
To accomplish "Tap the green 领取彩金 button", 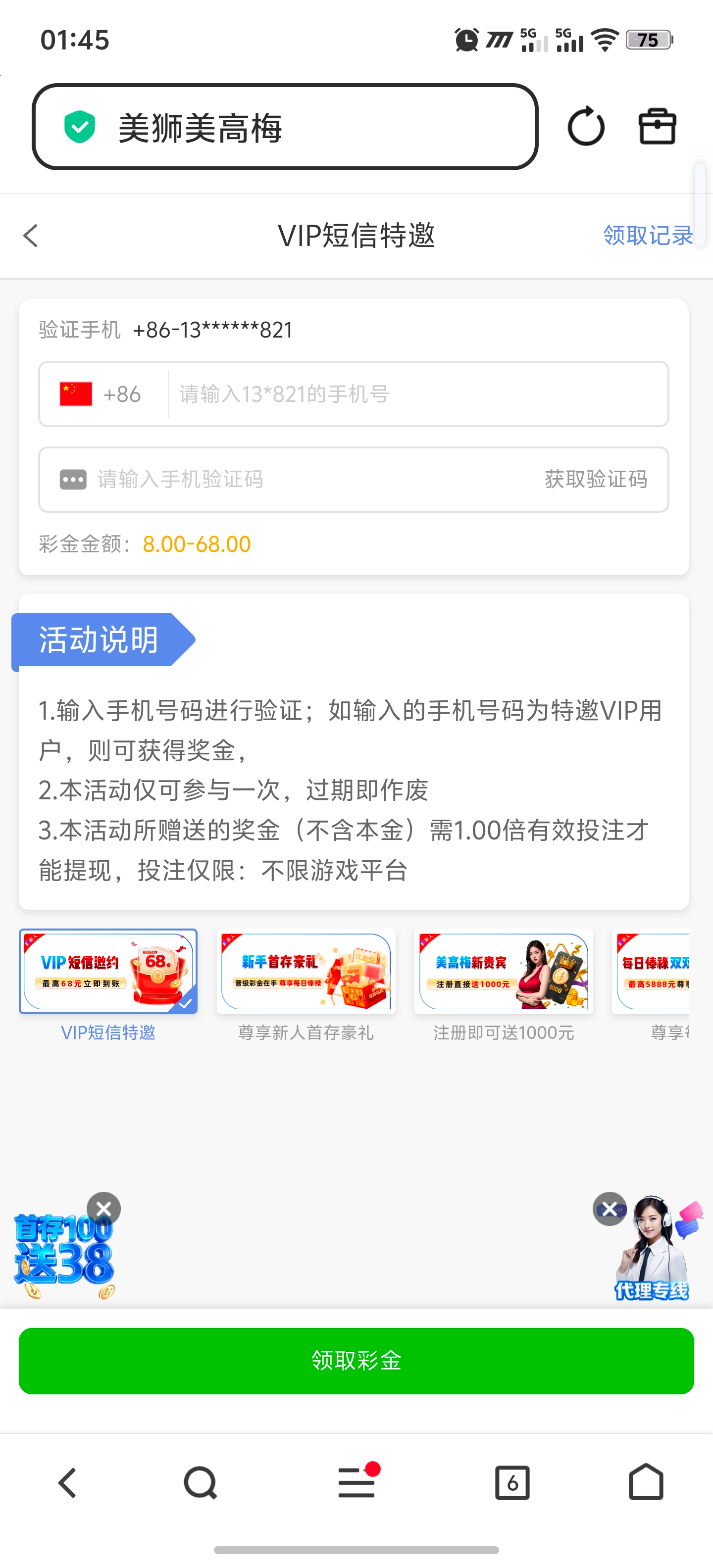I will point(356,1361).
